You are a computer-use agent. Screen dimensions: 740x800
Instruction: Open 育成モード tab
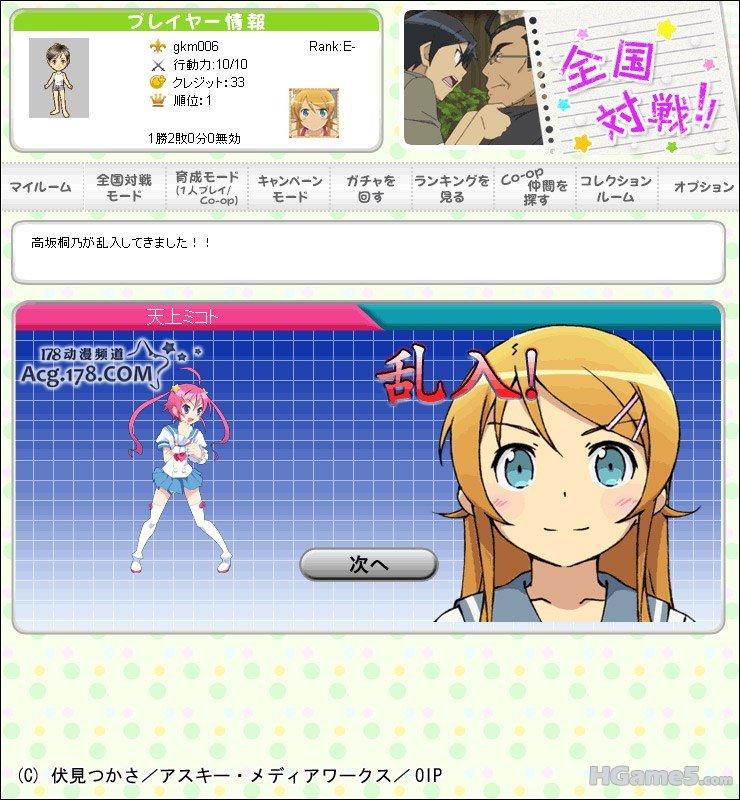206,187
